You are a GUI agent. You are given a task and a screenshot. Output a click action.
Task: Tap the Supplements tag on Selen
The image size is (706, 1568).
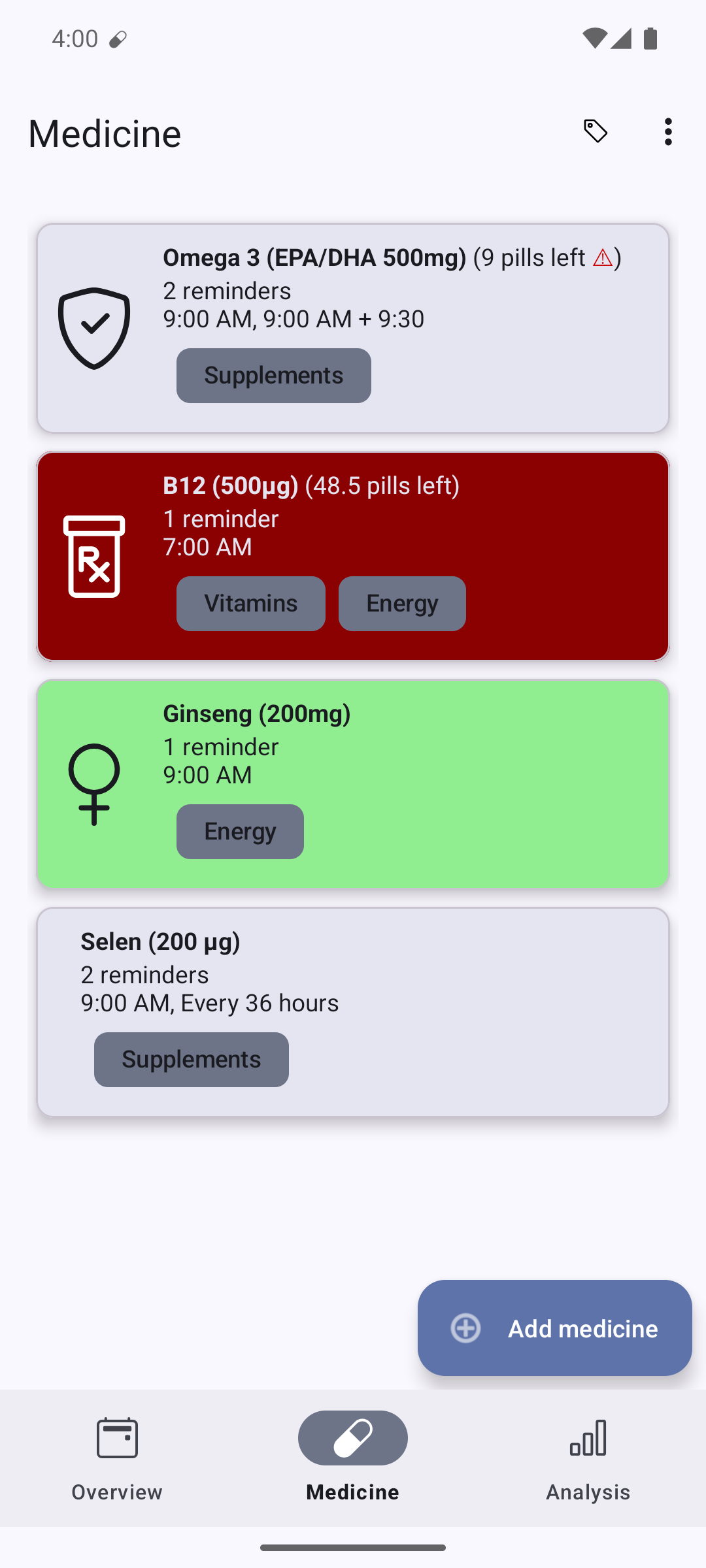[192, 1060]
